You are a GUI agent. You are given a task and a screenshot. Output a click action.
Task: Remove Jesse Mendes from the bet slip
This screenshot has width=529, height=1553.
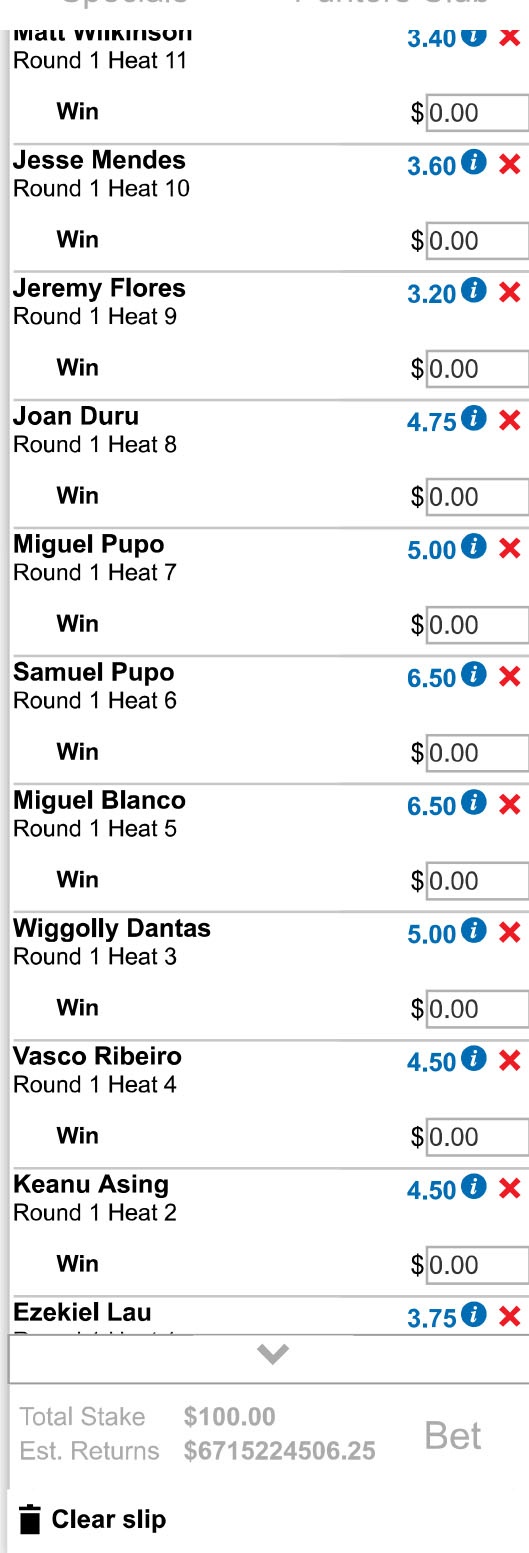click(x=510, y=165)
